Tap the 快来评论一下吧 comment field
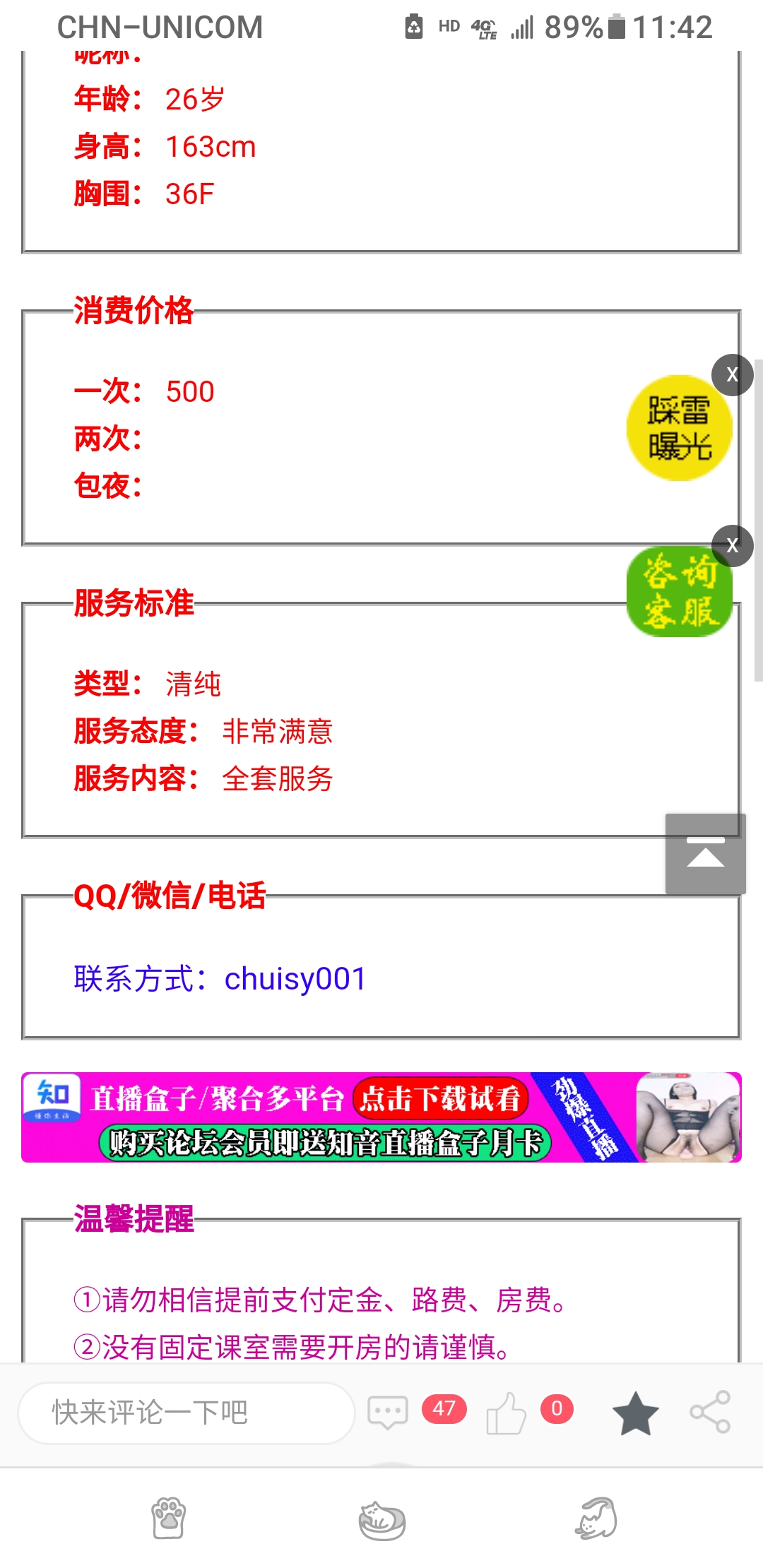Viewport: 763px width, 1568px height. click(x=187, y=1413)
